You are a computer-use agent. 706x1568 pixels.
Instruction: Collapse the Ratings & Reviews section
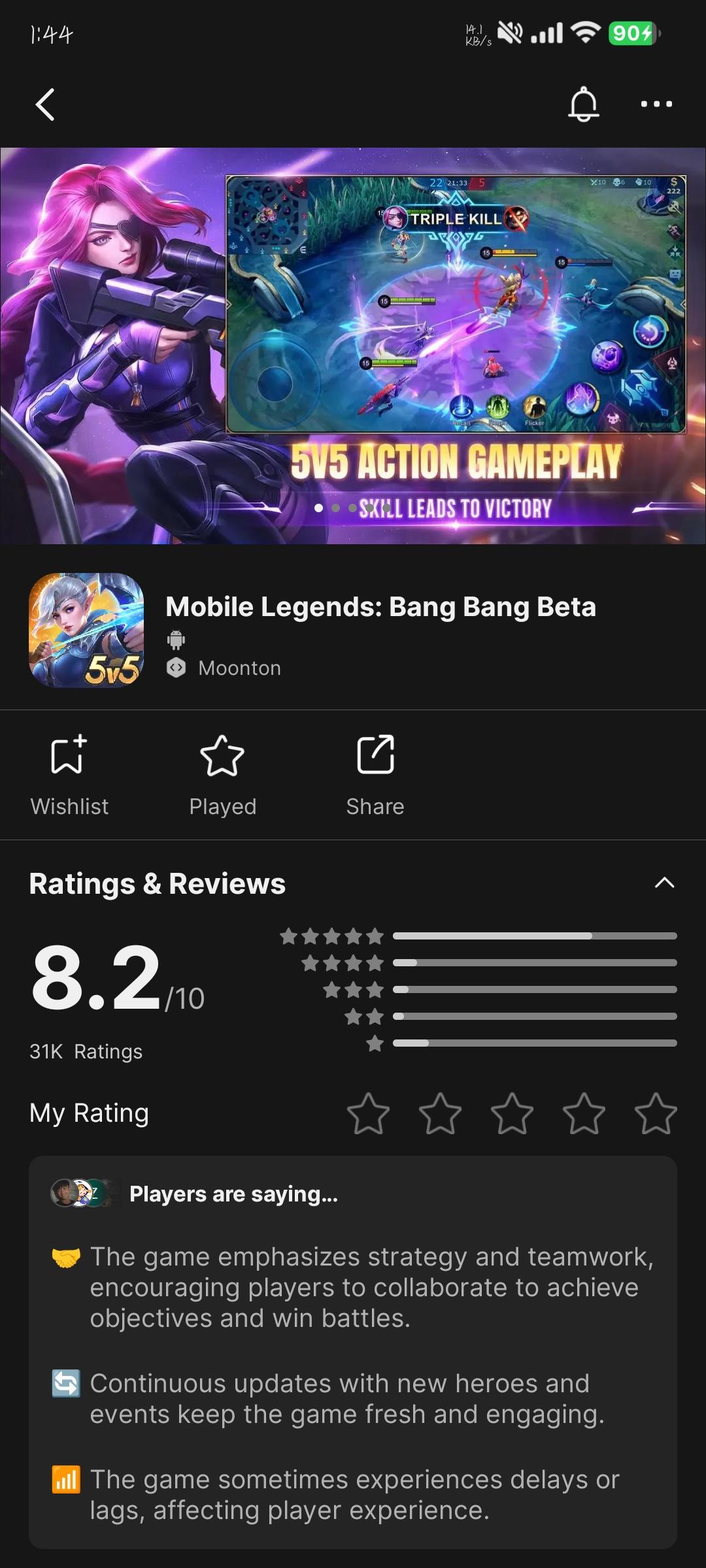point(664,883)
